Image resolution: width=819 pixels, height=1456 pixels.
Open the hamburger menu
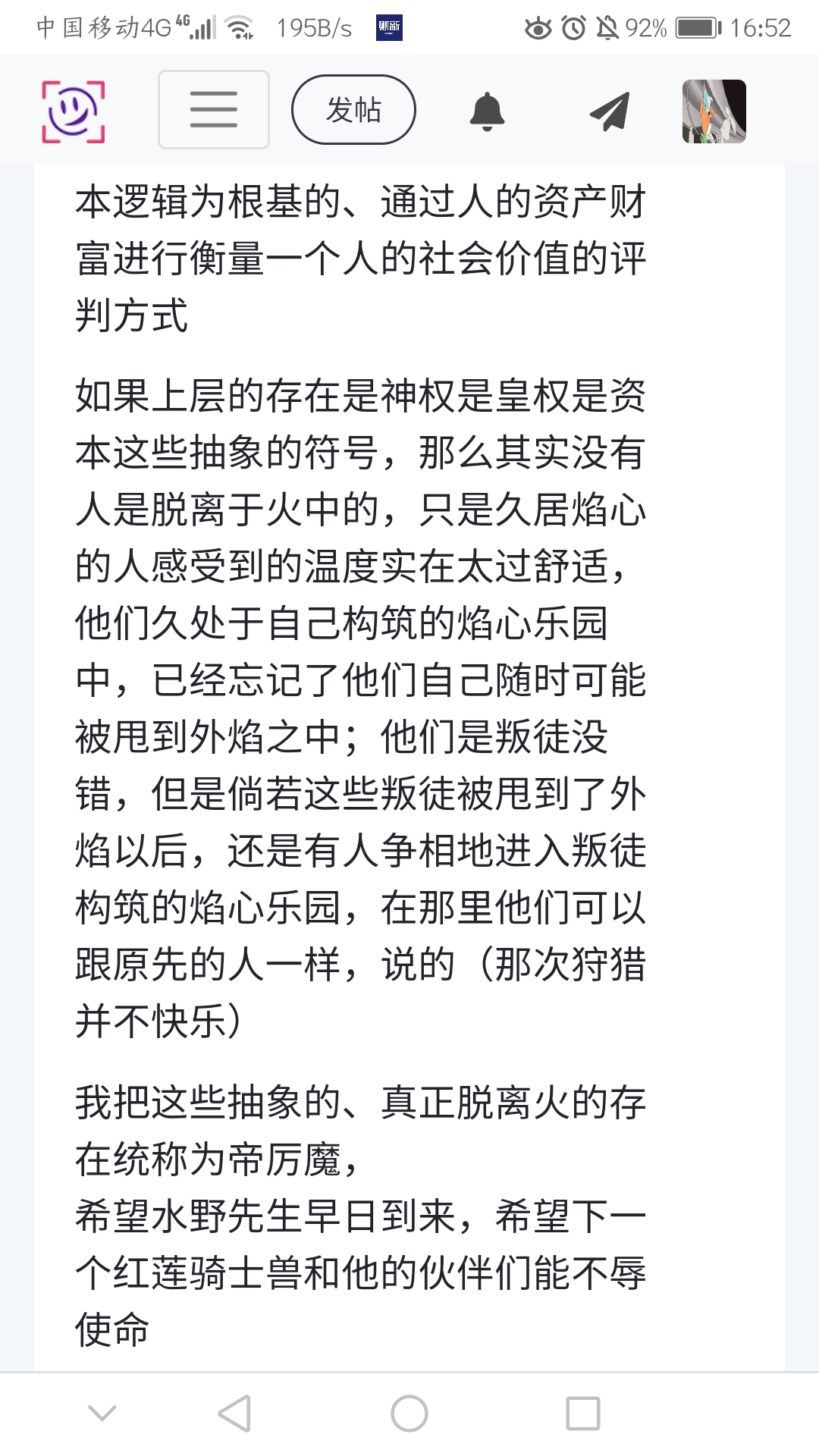pyautogui.click(x=213, y=109)
